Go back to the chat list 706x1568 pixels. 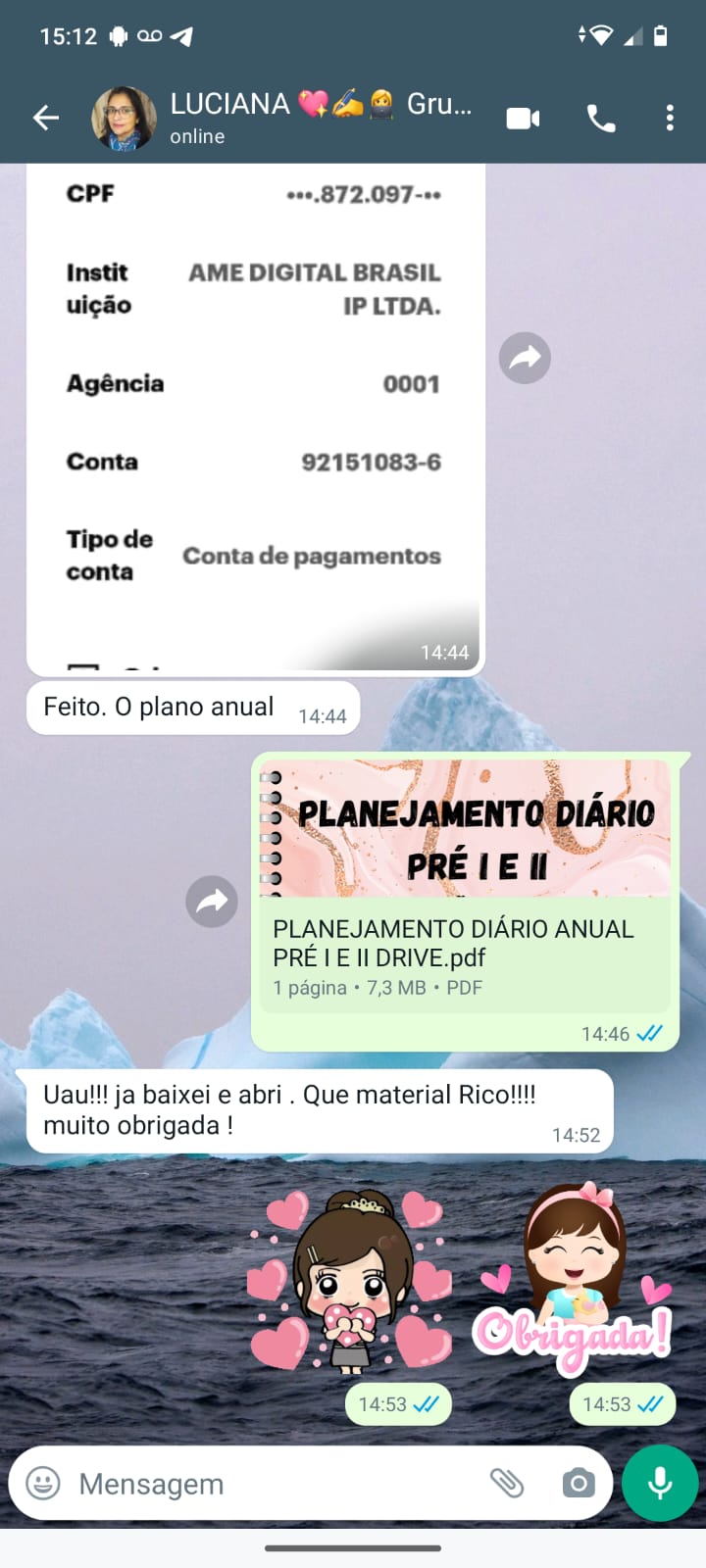[46, 119]
